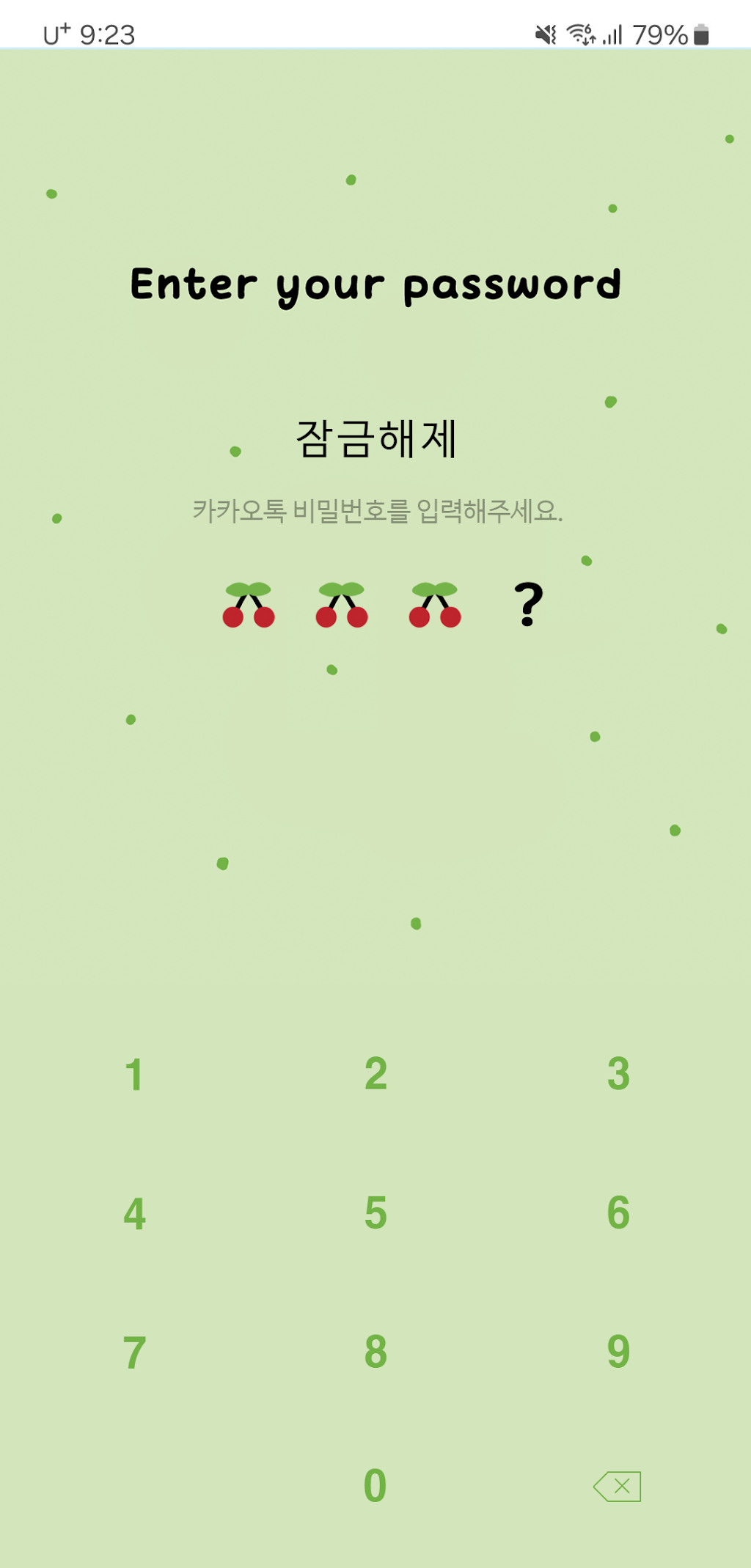The image size is (751, 1568).
Task: Tap number 2 on the passcode pad
Action: click(375, 1075)
